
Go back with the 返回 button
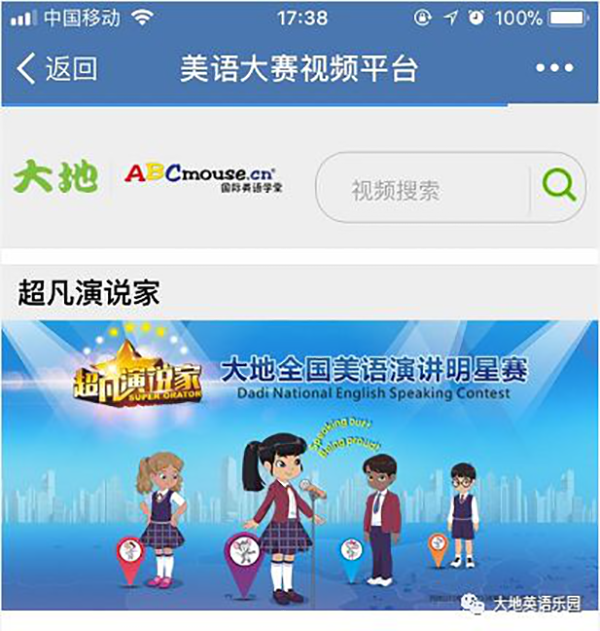tap(58, 69)
